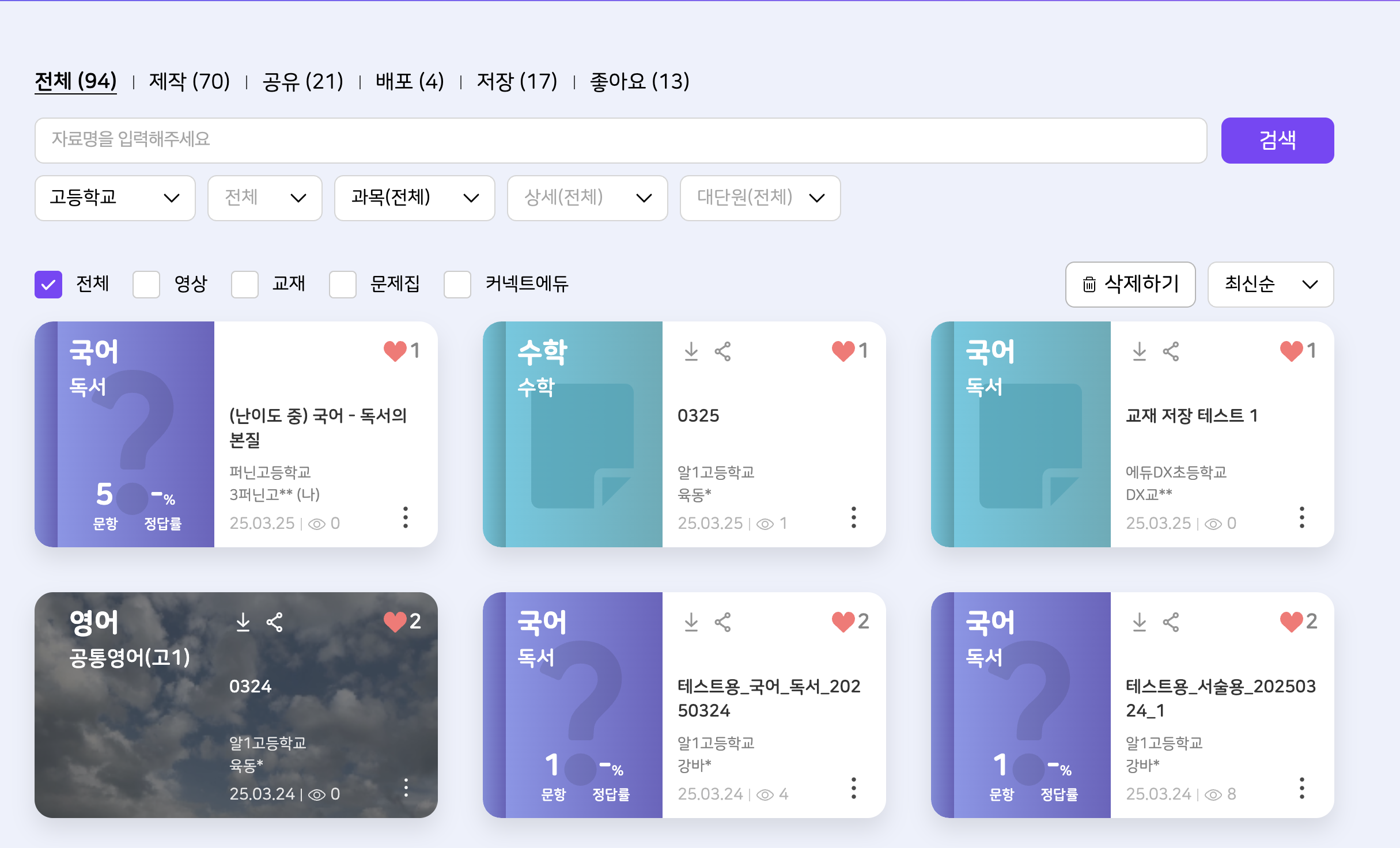Viewport: 1400px width, 848px height.
Task: Expand the 과목(전체) dropdown
Action: [x=414, y=198]
